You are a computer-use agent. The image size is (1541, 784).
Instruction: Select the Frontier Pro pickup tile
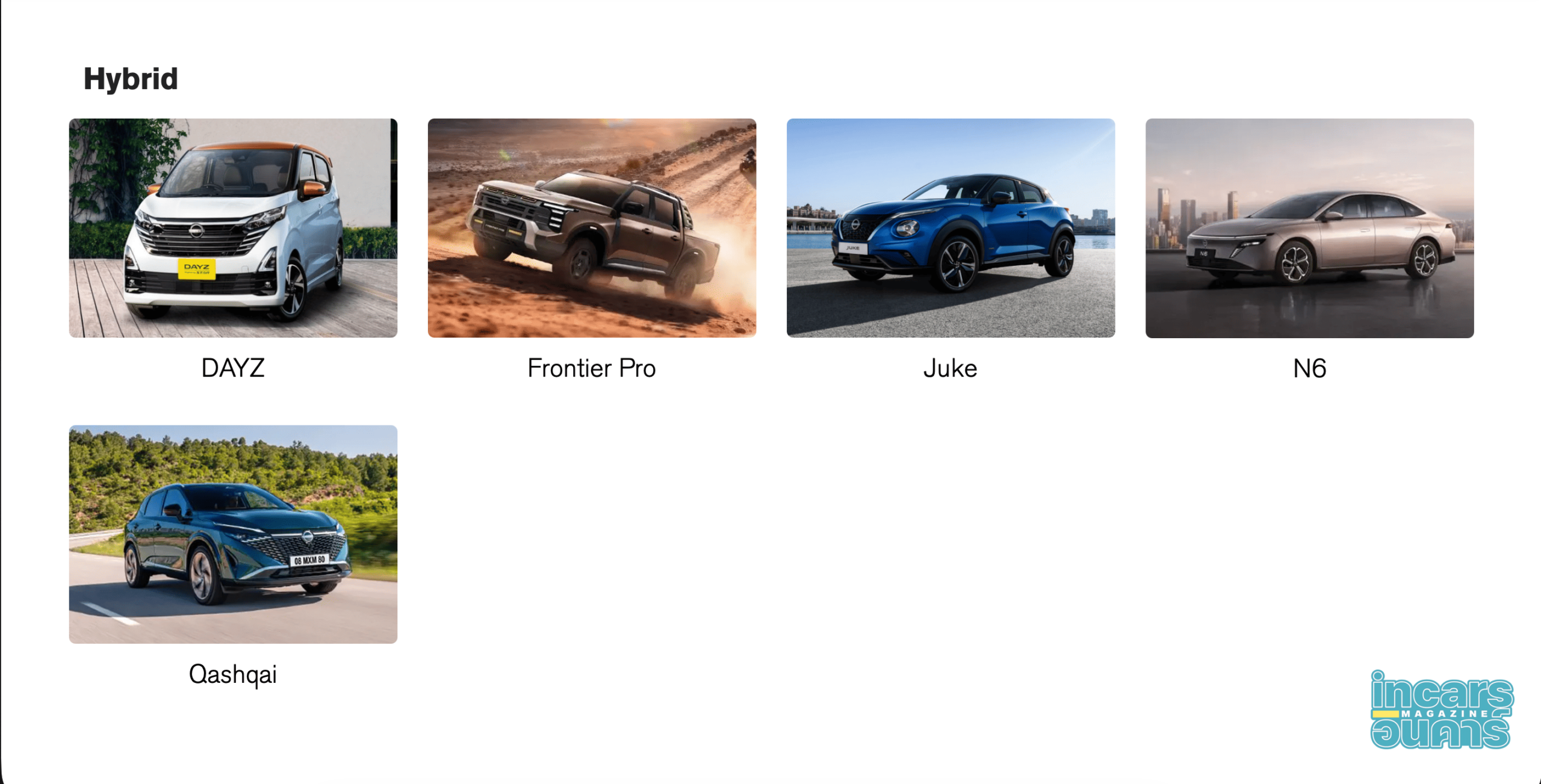click(x=592, y=228)
